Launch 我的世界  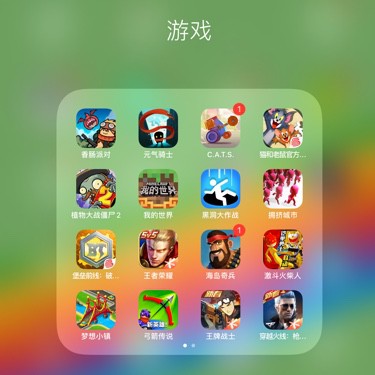tap(158, 189)
